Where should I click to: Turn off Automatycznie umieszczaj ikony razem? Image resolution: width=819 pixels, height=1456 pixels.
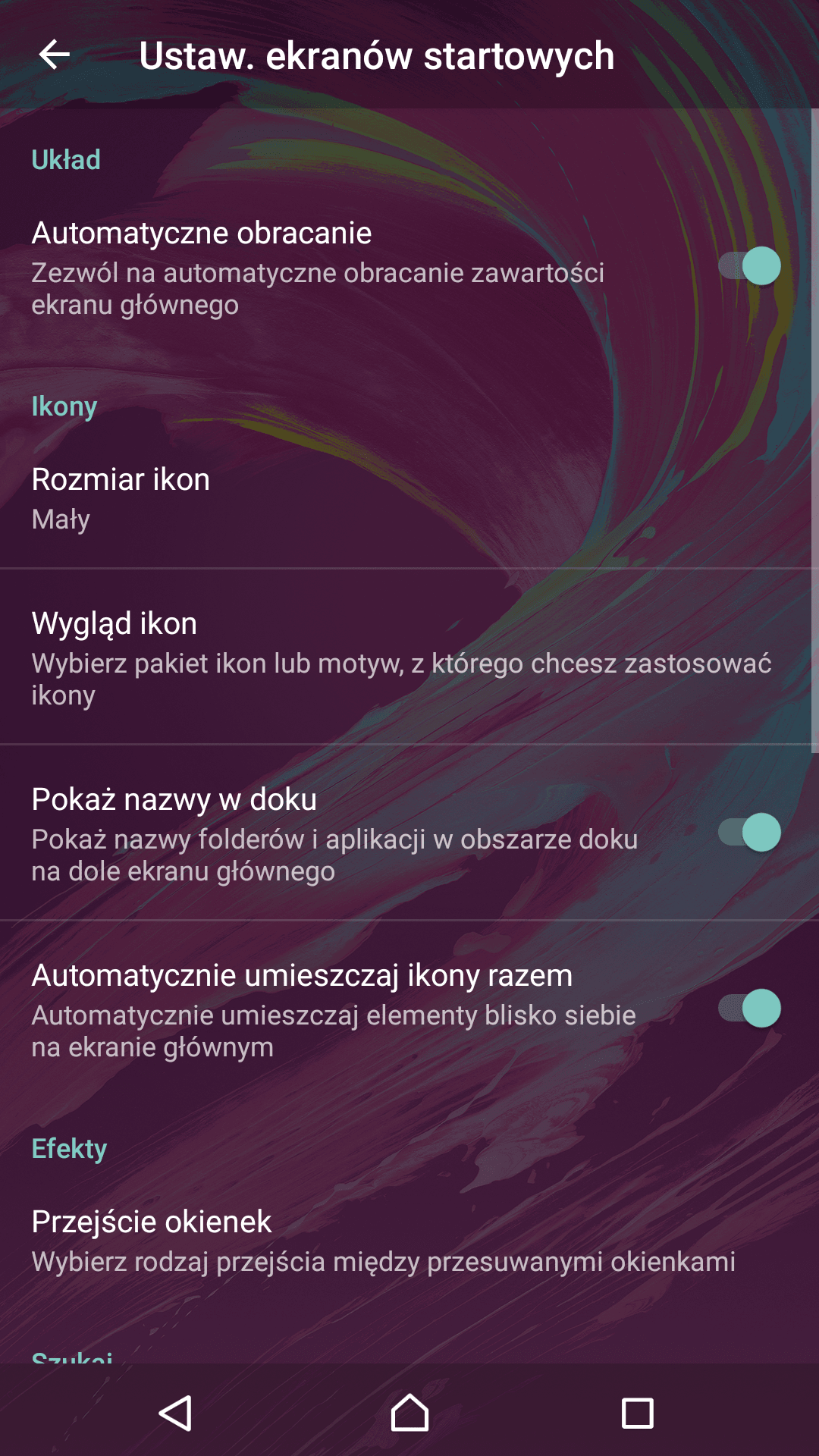(749, 1009)
